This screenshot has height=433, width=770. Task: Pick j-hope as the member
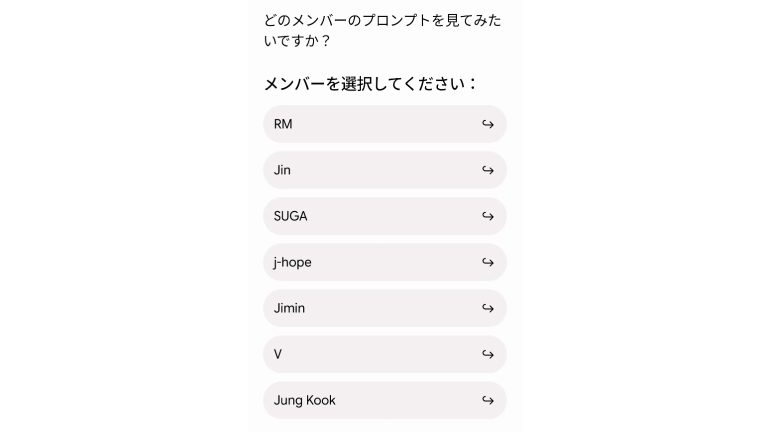tap(385, 262)
